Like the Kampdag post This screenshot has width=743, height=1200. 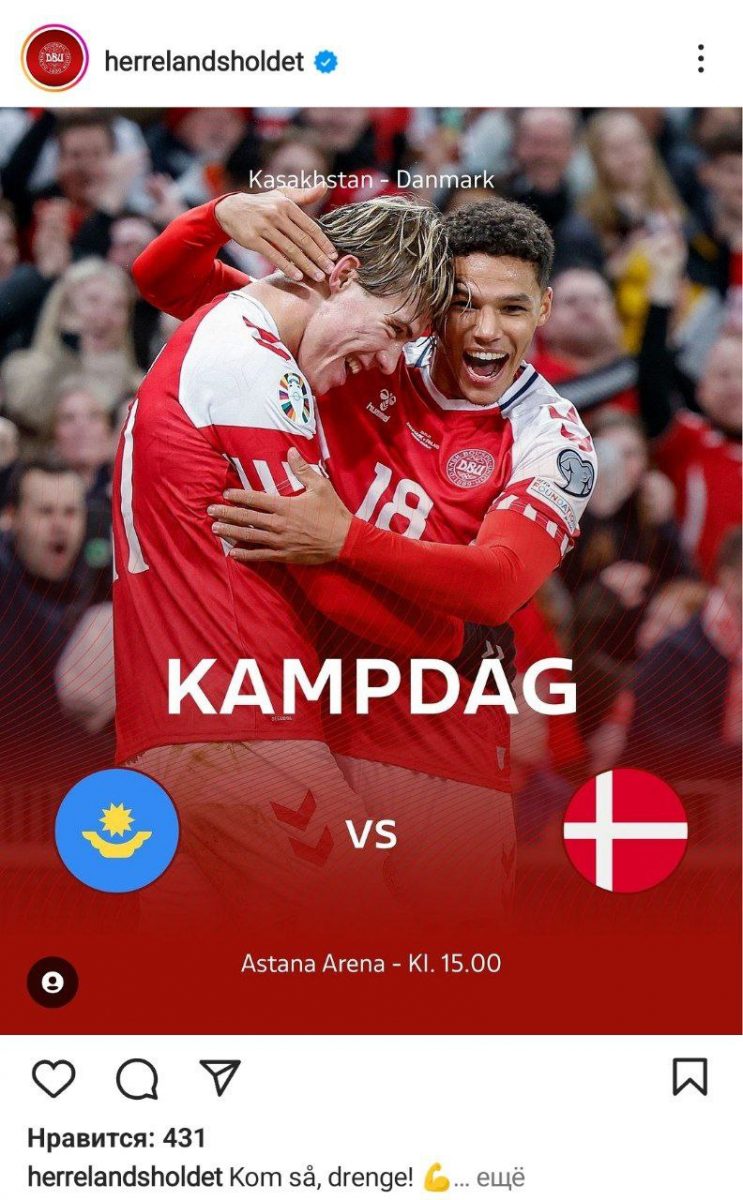click(x=54, y=1078)
